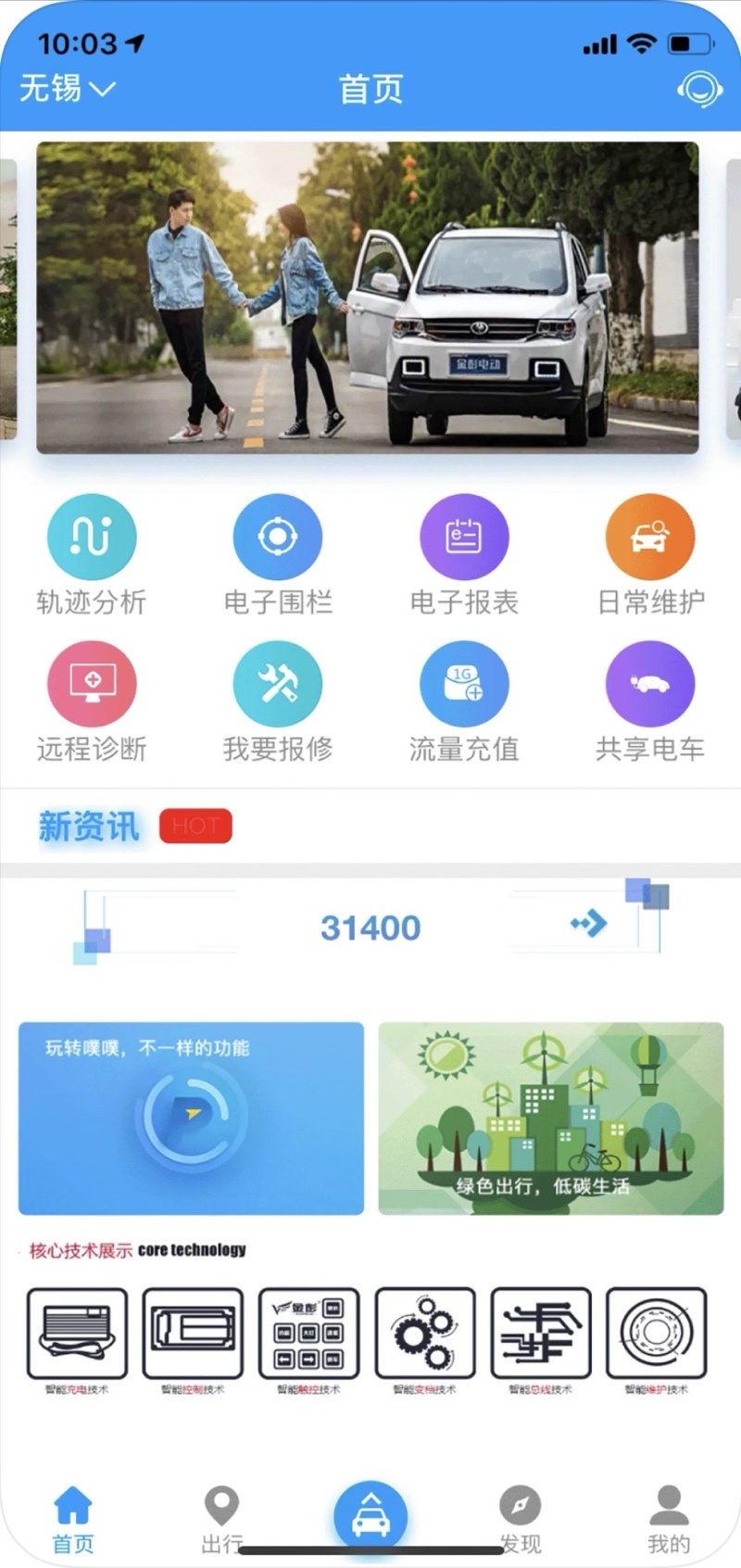The width and height of the screenshot is (741, 1568).
Task: Tap the customer service headset icon
Action: tap(699, 88)
